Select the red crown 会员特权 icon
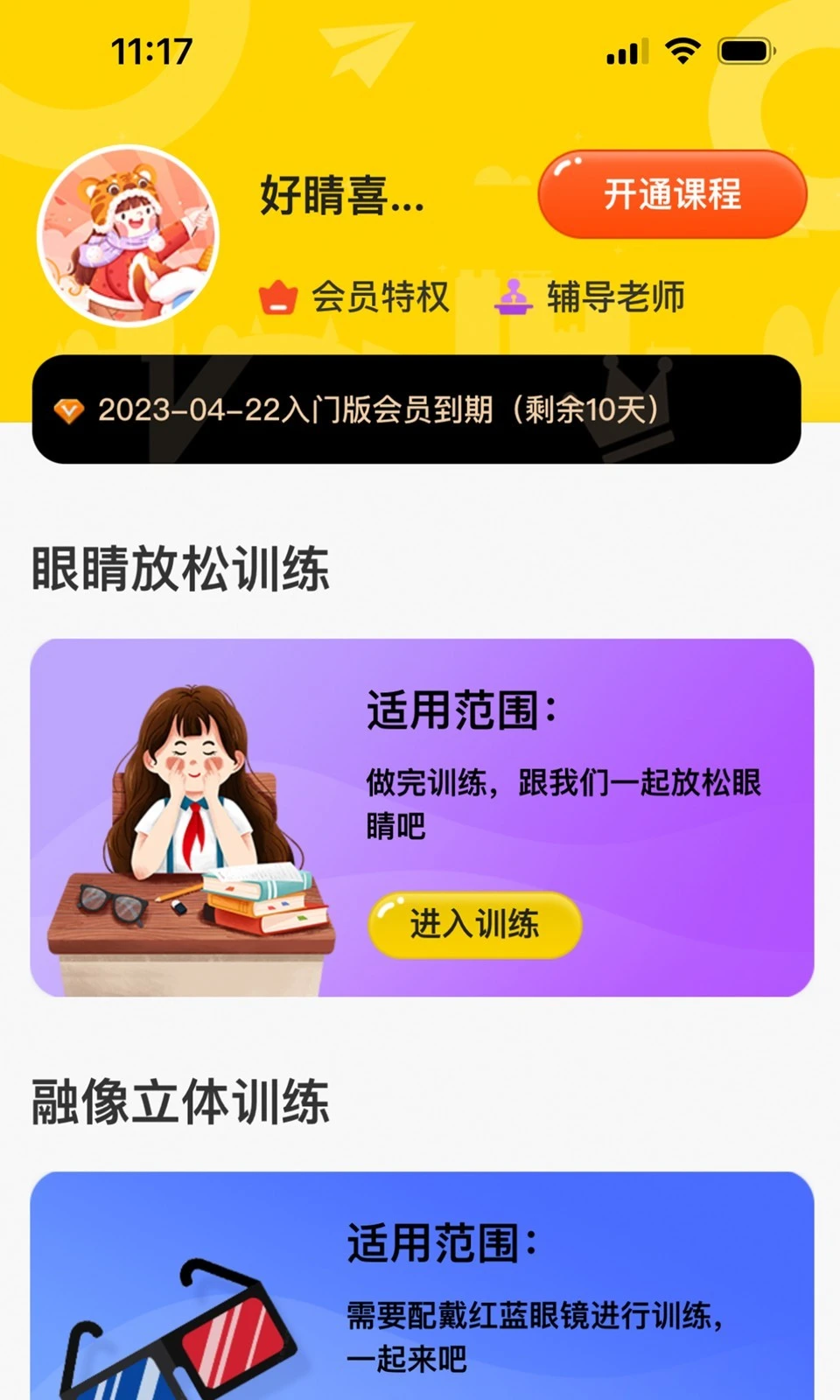This screenshot has width=840, height=1400. [278, 296]
